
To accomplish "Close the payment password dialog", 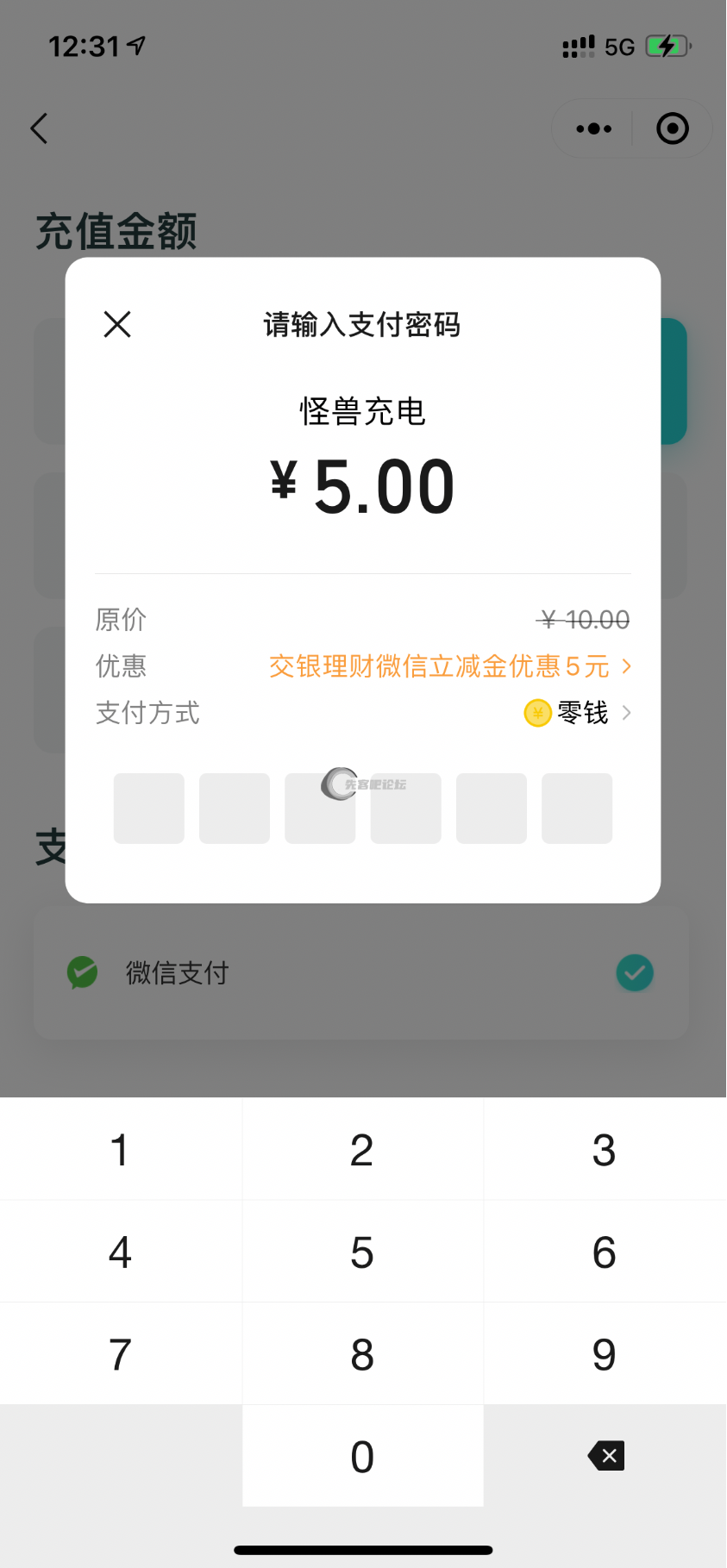I will point(117,324).
